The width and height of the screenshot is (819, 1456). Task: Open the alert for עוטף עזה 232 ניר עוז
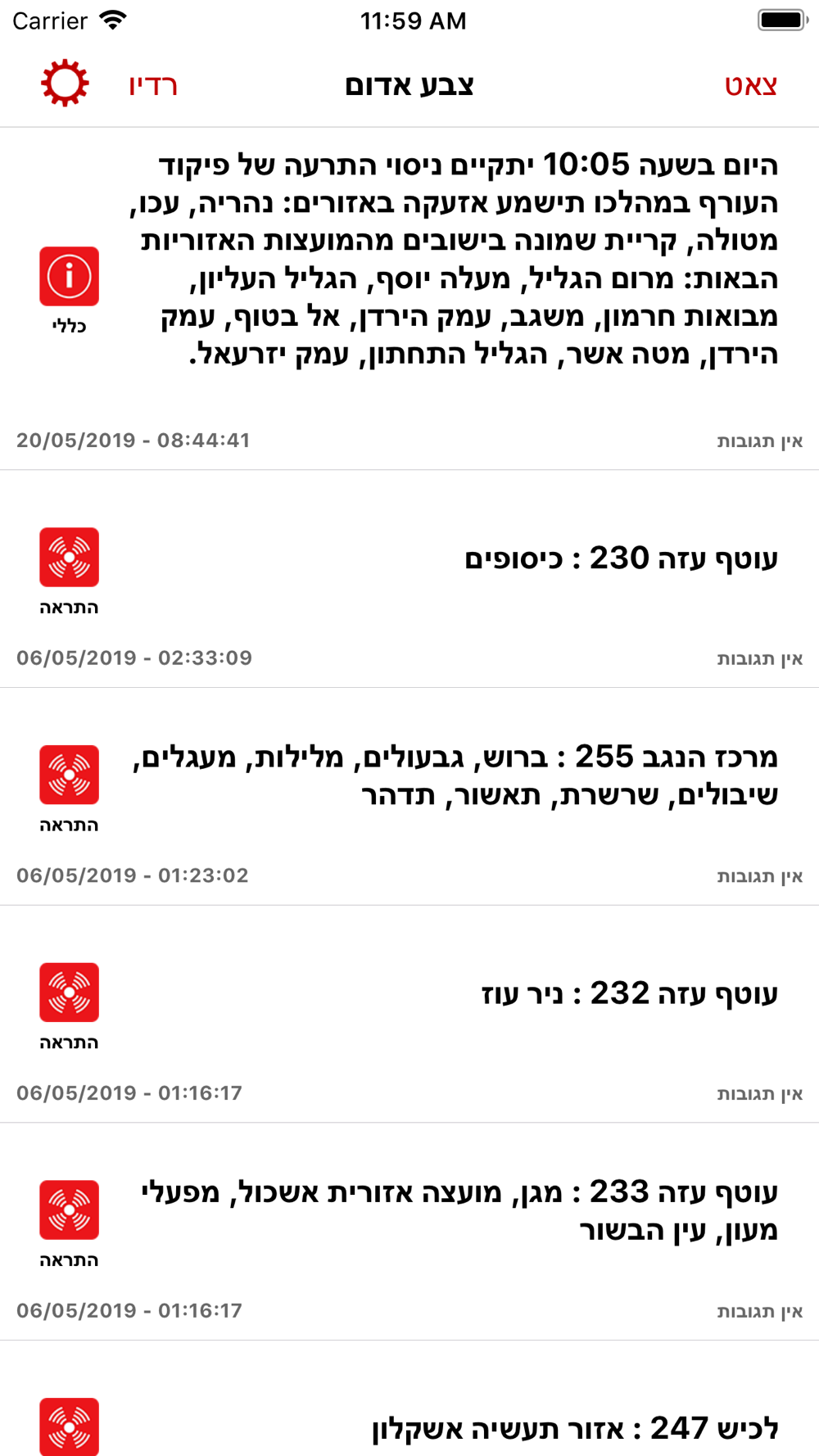[629, 993]
